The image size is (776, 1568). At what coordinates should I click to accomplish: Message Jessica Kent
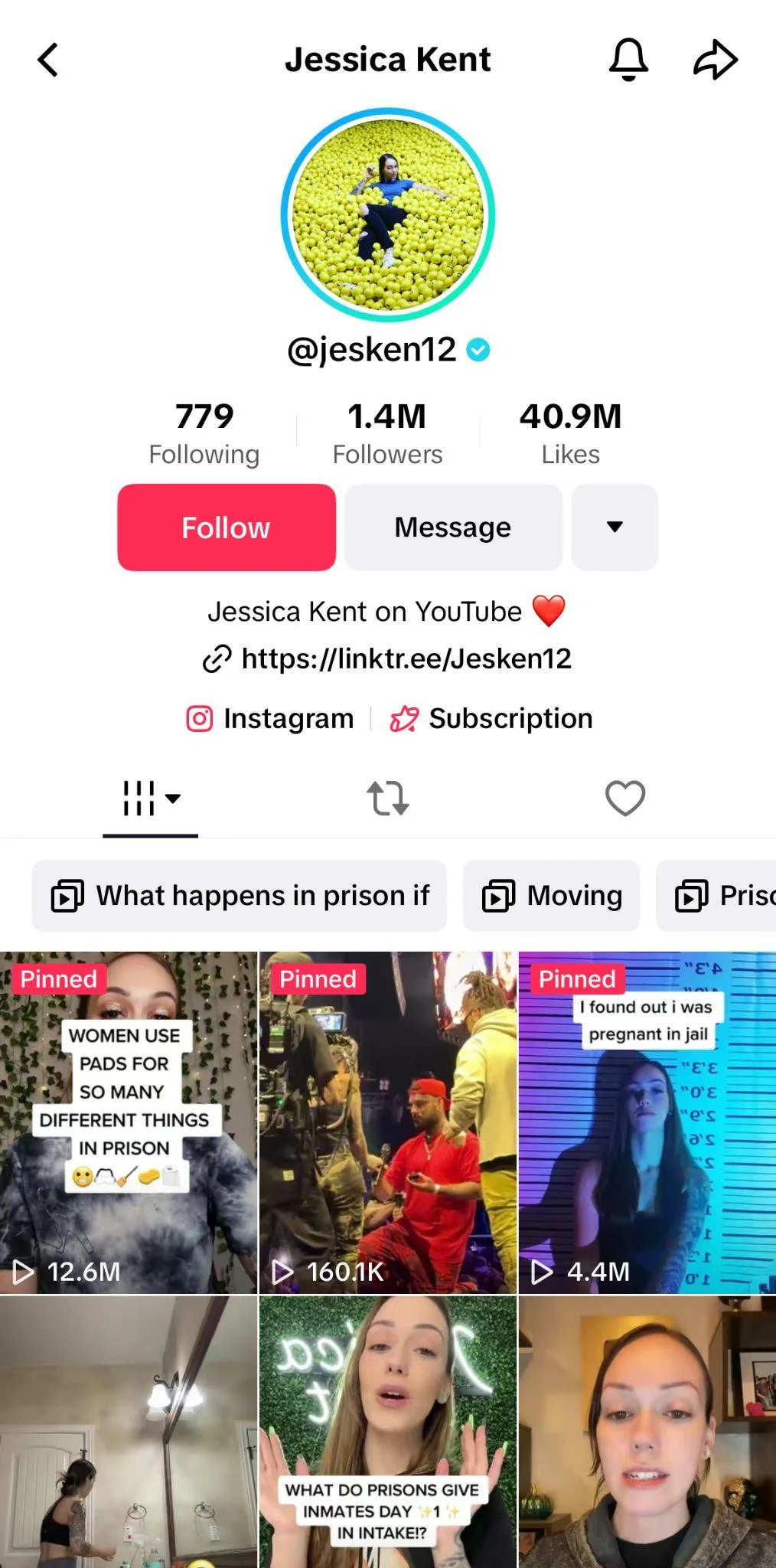(x=453, y=528)
